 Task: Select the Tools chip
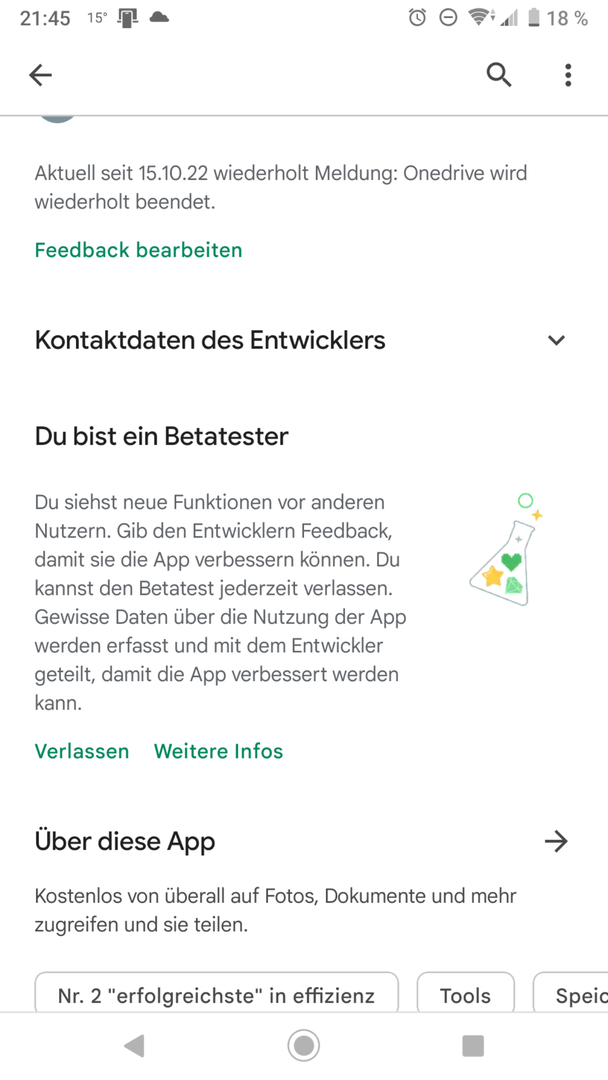point(465,994)
